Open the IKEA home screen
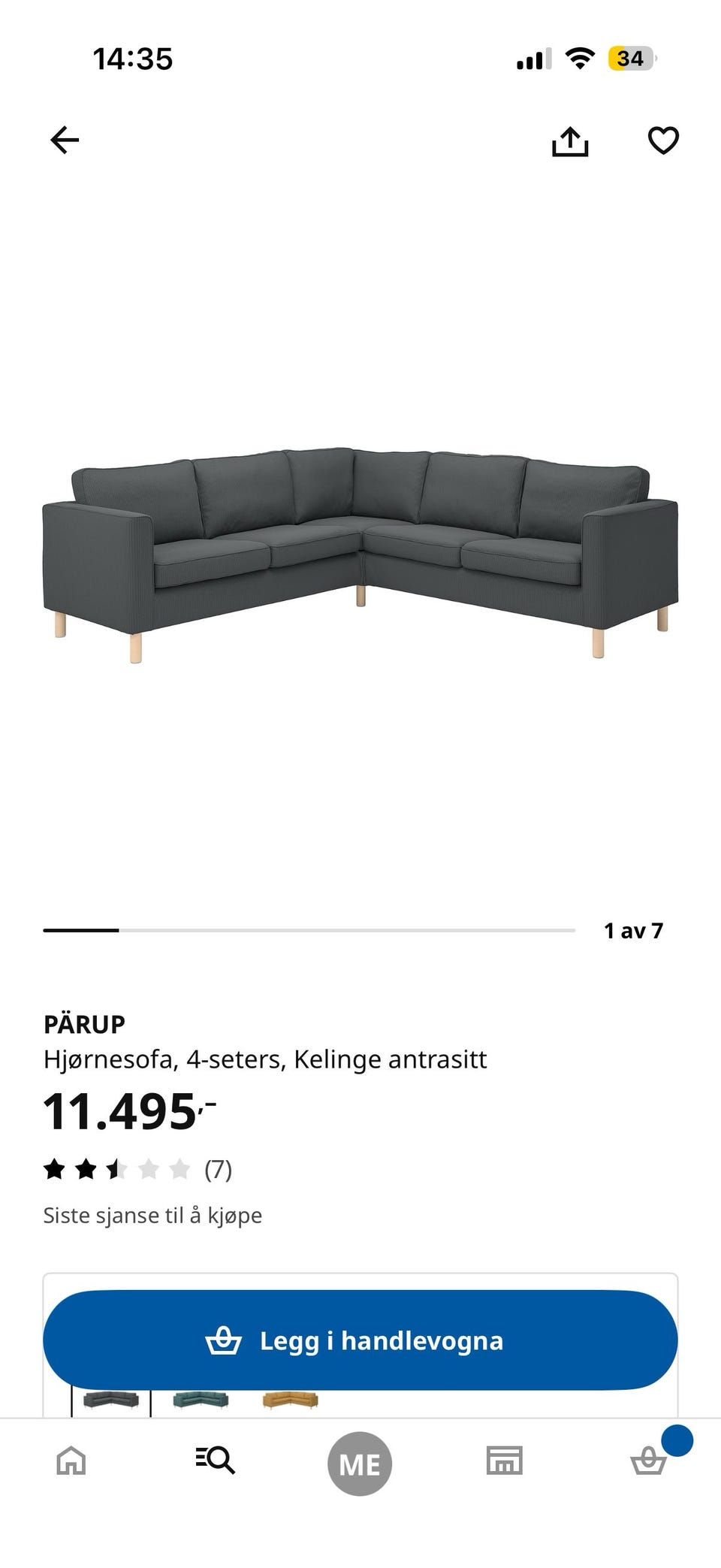Screen dimensions: 721x1568 [71, 1462]
